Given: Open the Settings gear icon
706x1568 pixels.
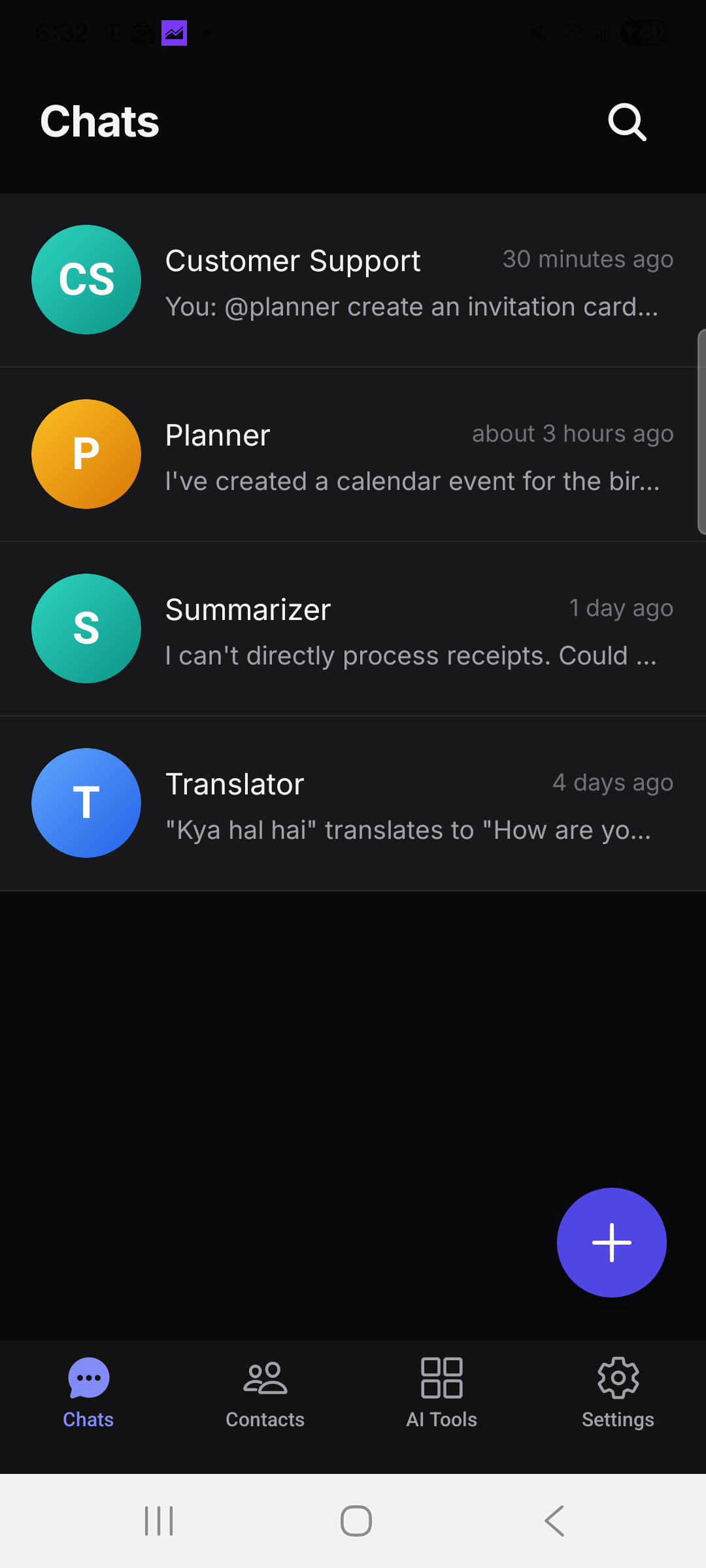Looking at the screenshot, I should [617, 1377].
